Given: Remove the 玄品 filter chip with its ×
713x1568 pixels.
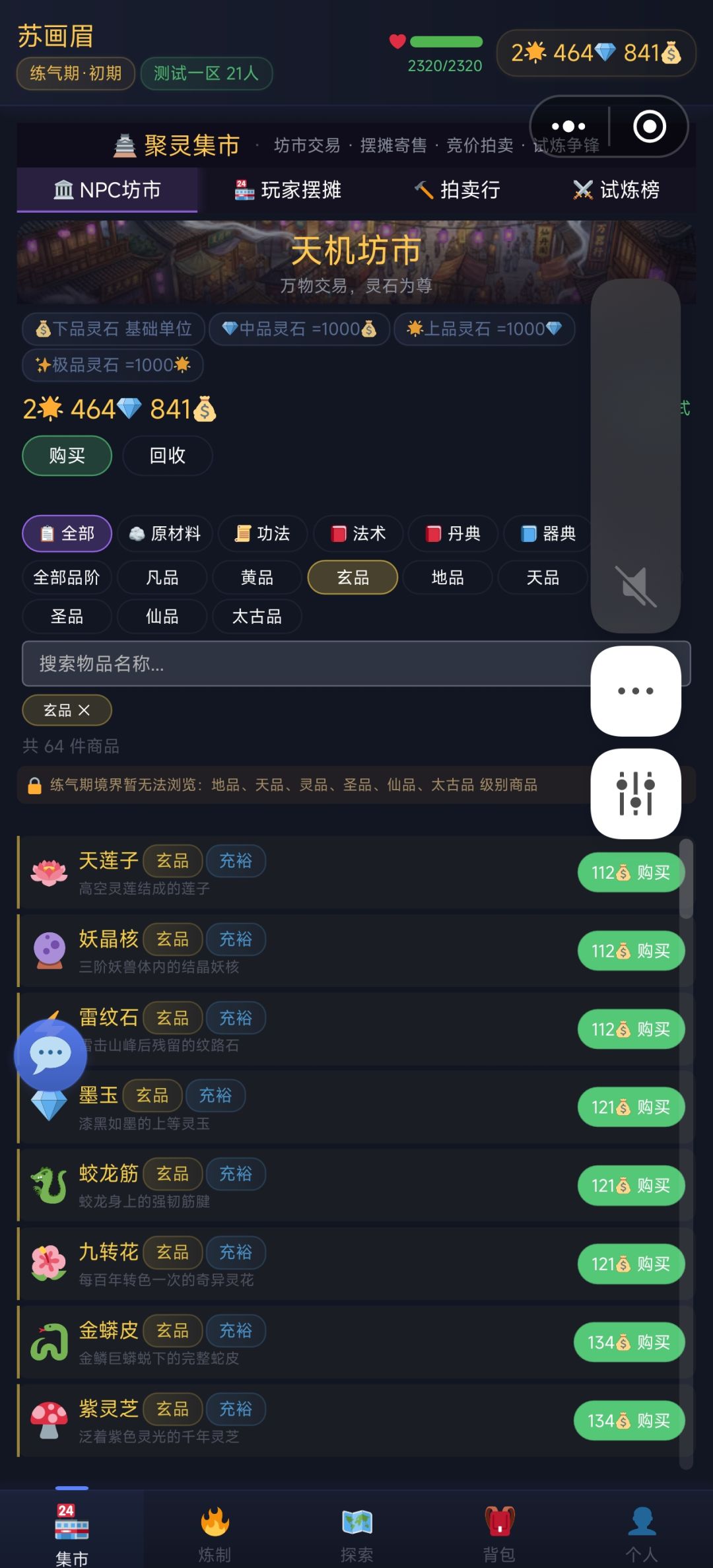Looking at the screenshot, I should [84, 710].
